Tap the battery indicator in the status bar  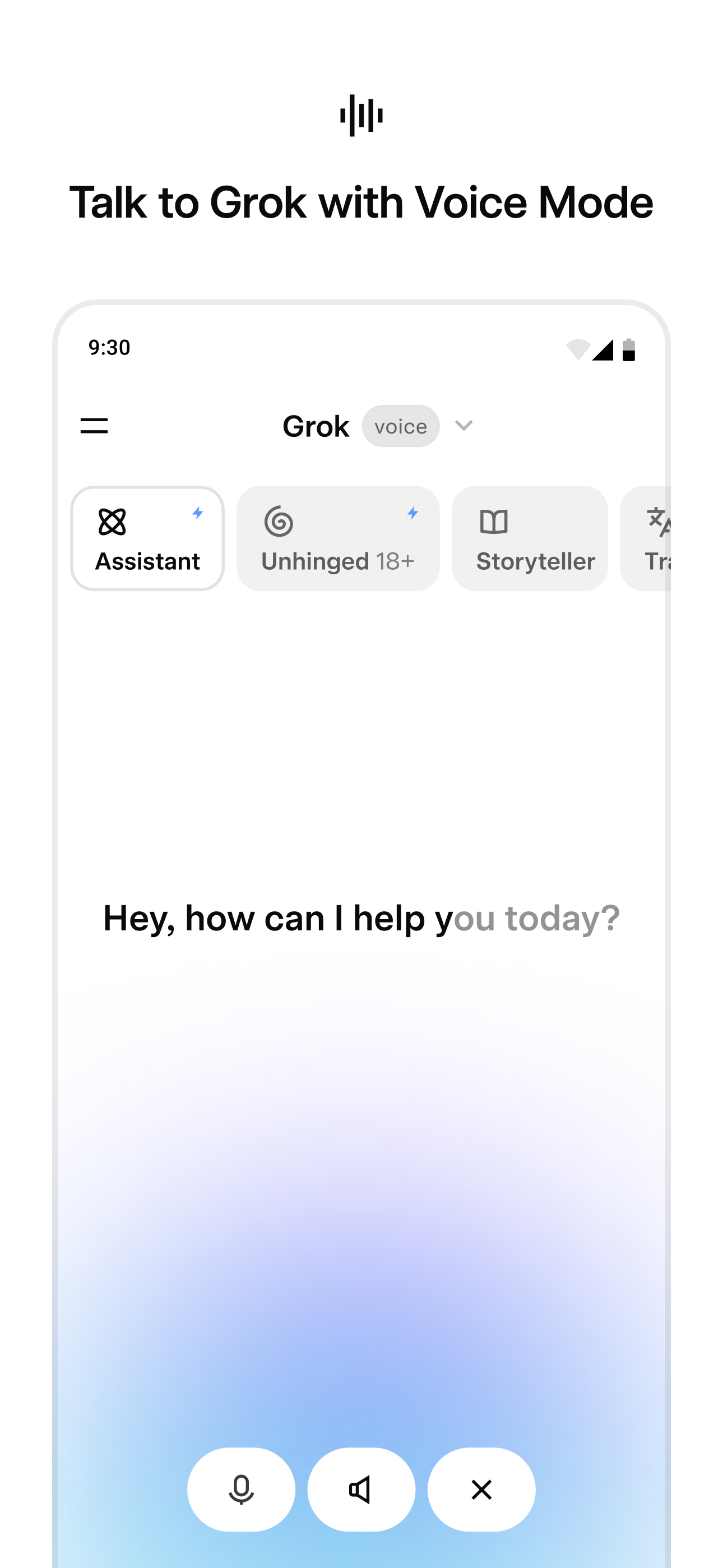[x=629, y=349]
